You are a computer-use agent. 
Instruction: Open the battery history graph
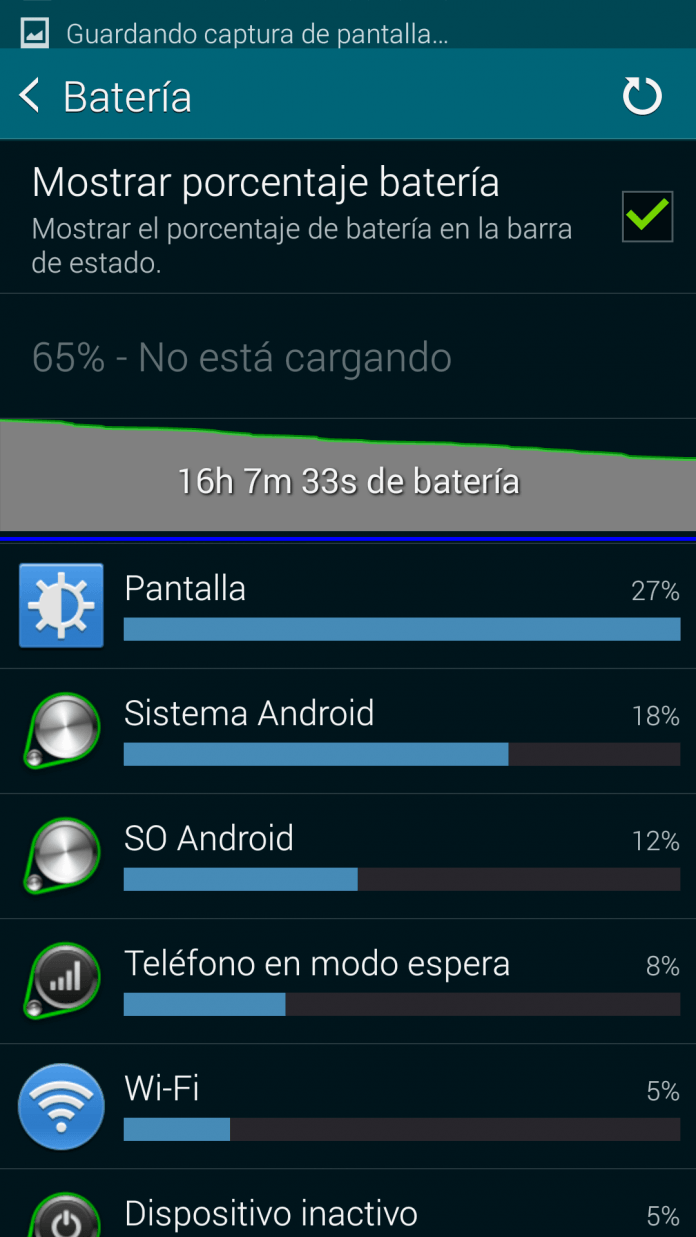(348, 477)
